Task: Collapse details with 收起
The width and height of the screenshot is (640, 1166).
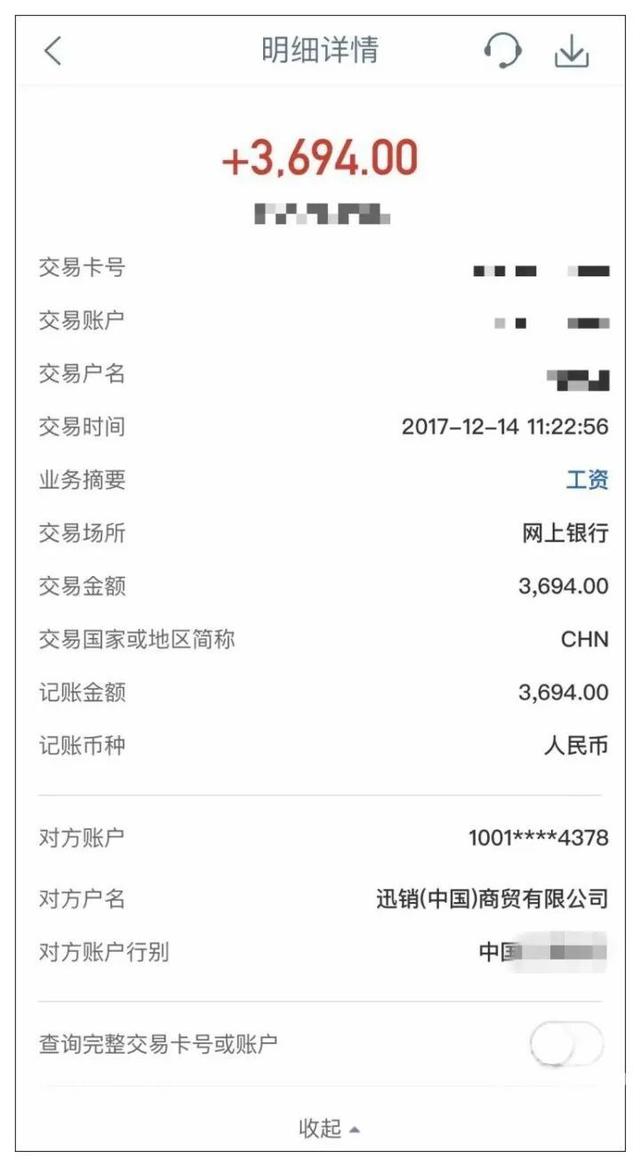Action: 329,1129
